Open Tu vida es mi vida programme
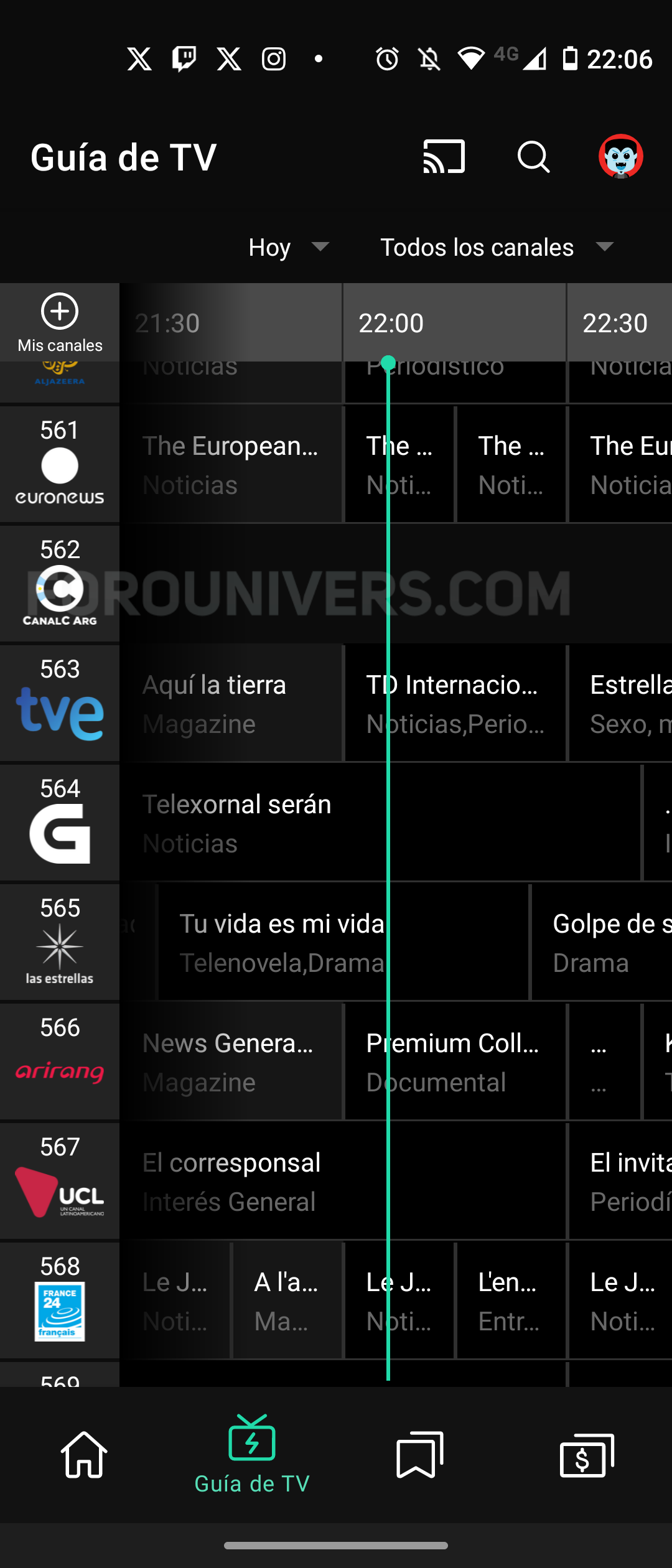Viewport: 672px width, 1568px height. point(342,942)
